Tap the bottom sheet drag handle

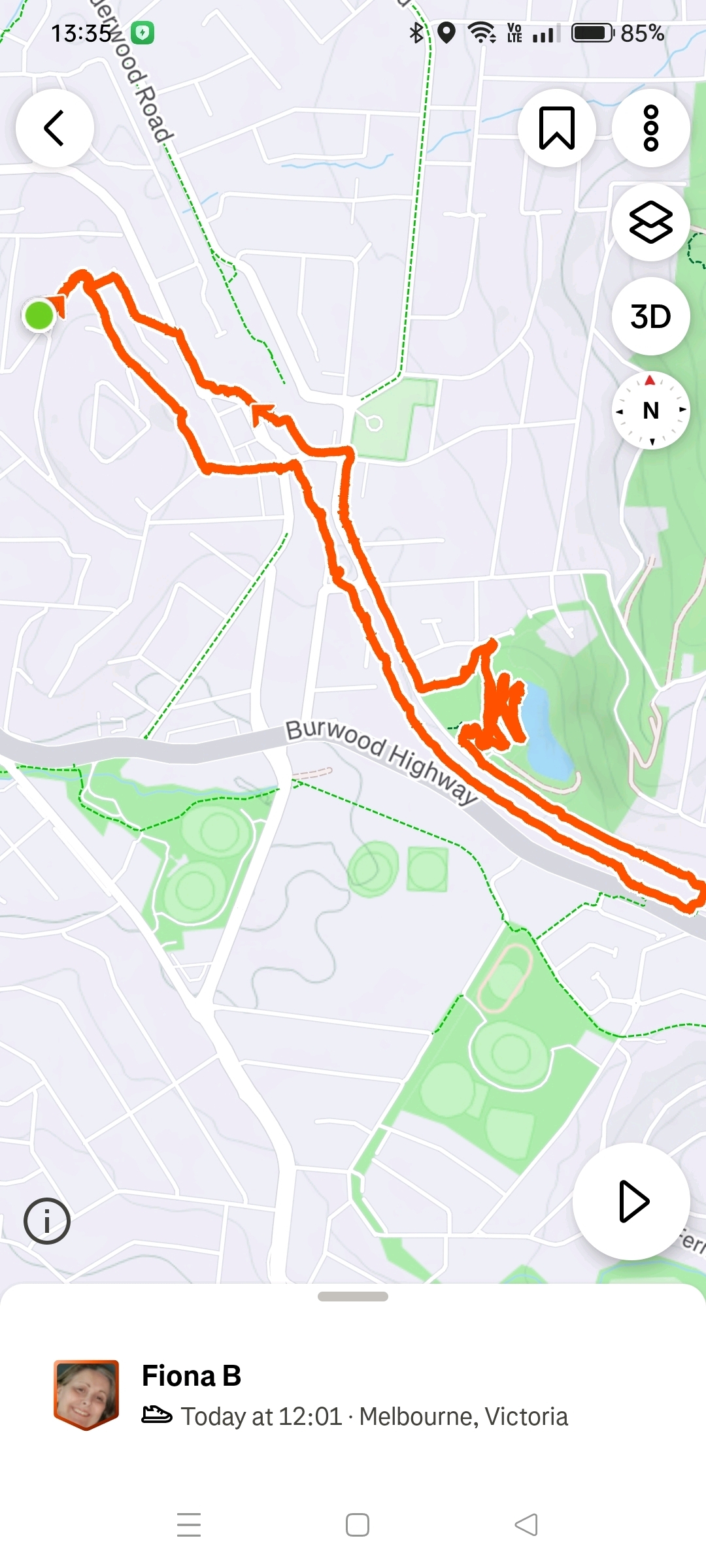pos(353,1296)
